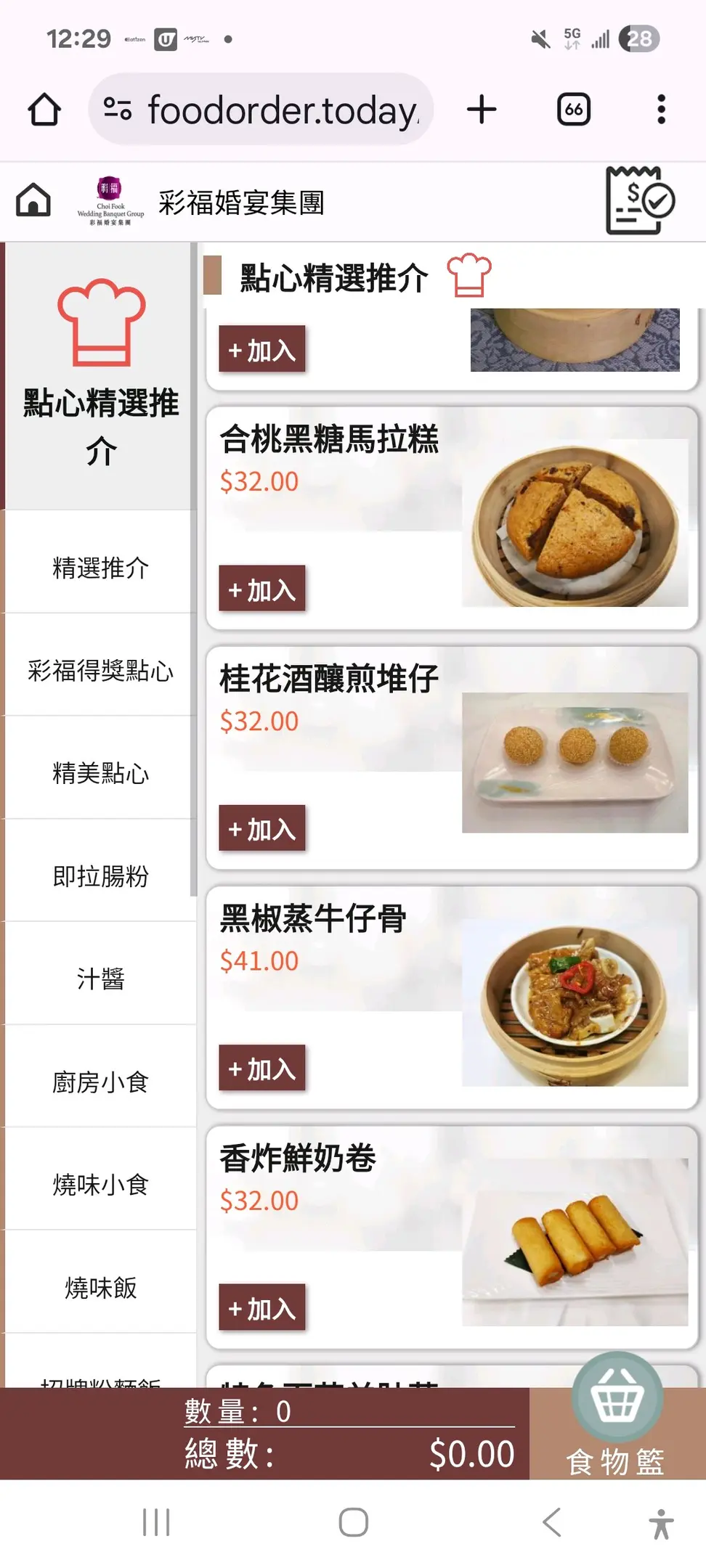Open the tab switcher showing 66 tabs
This screenshot has height=1568, width=706.
click(x=574, y=110)
